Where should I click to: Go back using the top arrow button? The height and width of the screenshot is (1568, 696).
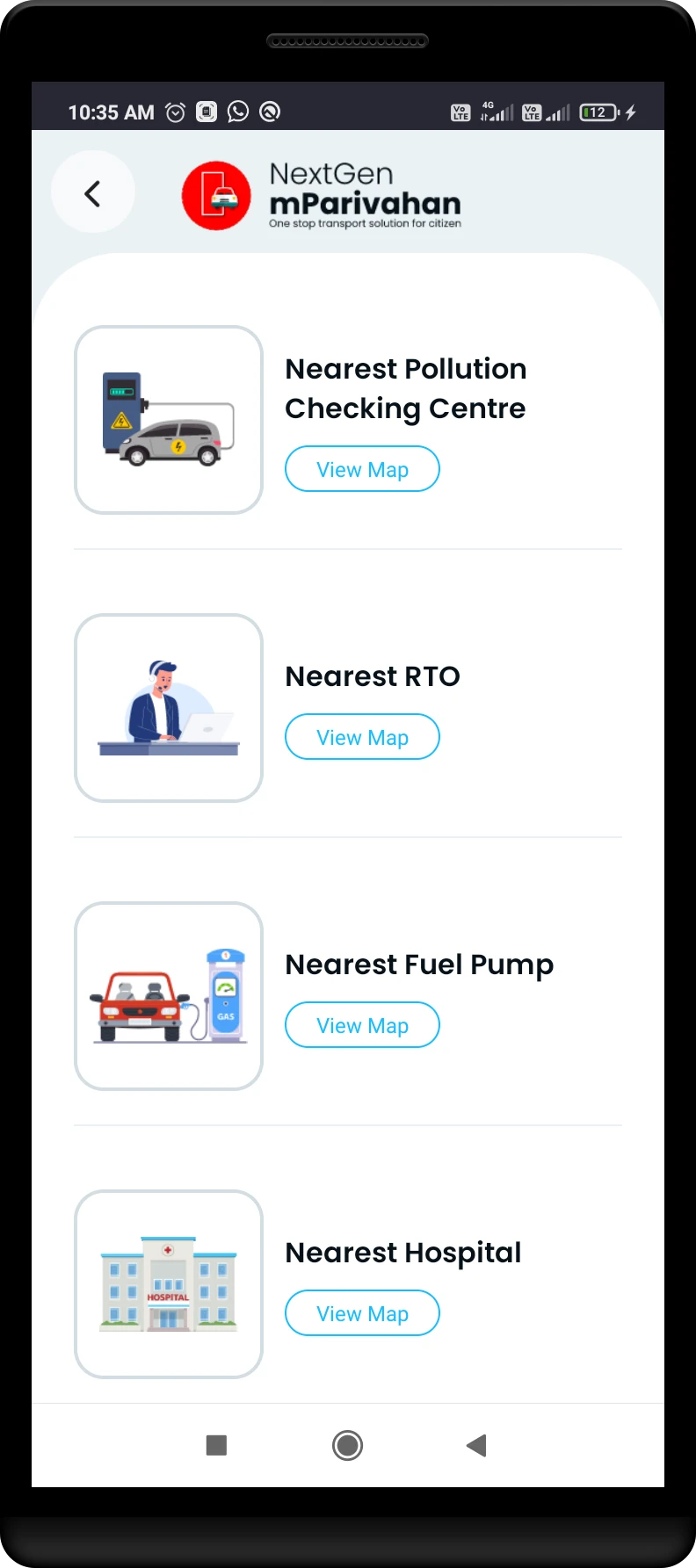[92, 192]
